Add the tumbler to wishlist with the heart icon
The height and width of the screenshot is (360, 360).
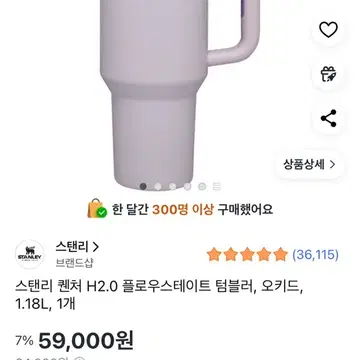[x=328, y=29]
